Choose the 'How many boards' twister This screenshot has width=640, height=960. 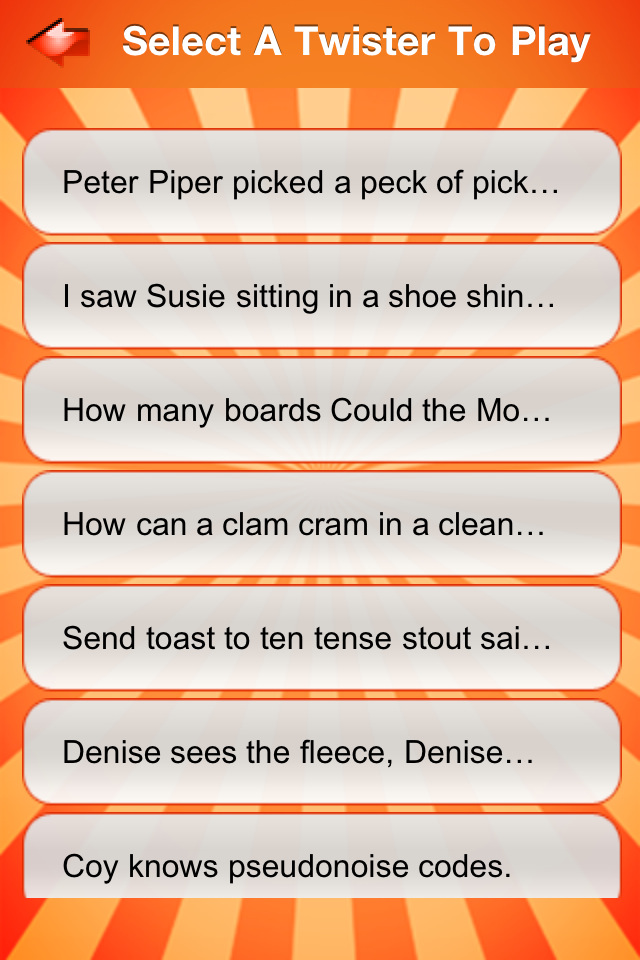coord(320,411)
